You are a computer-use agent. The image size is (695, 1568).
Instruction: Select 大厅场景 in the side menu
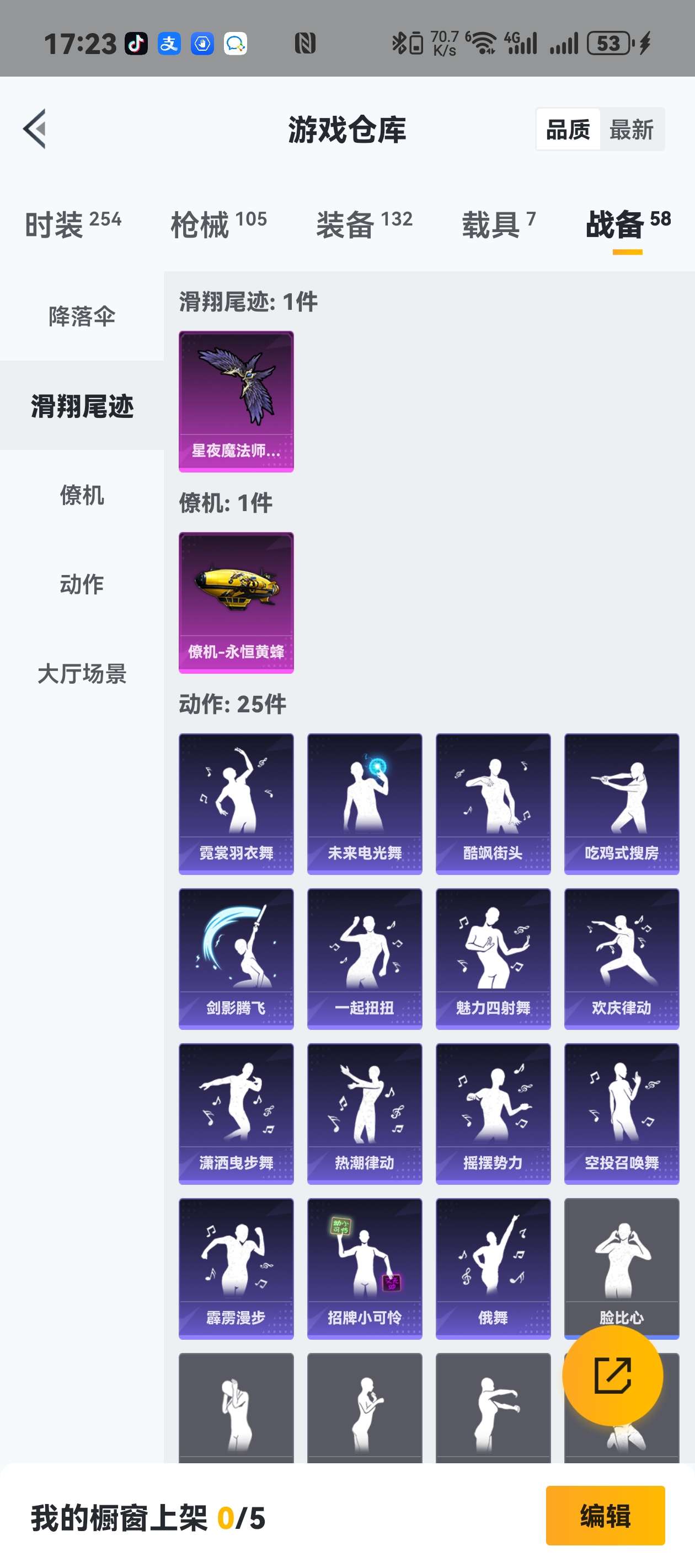click(x=82, y=674)
